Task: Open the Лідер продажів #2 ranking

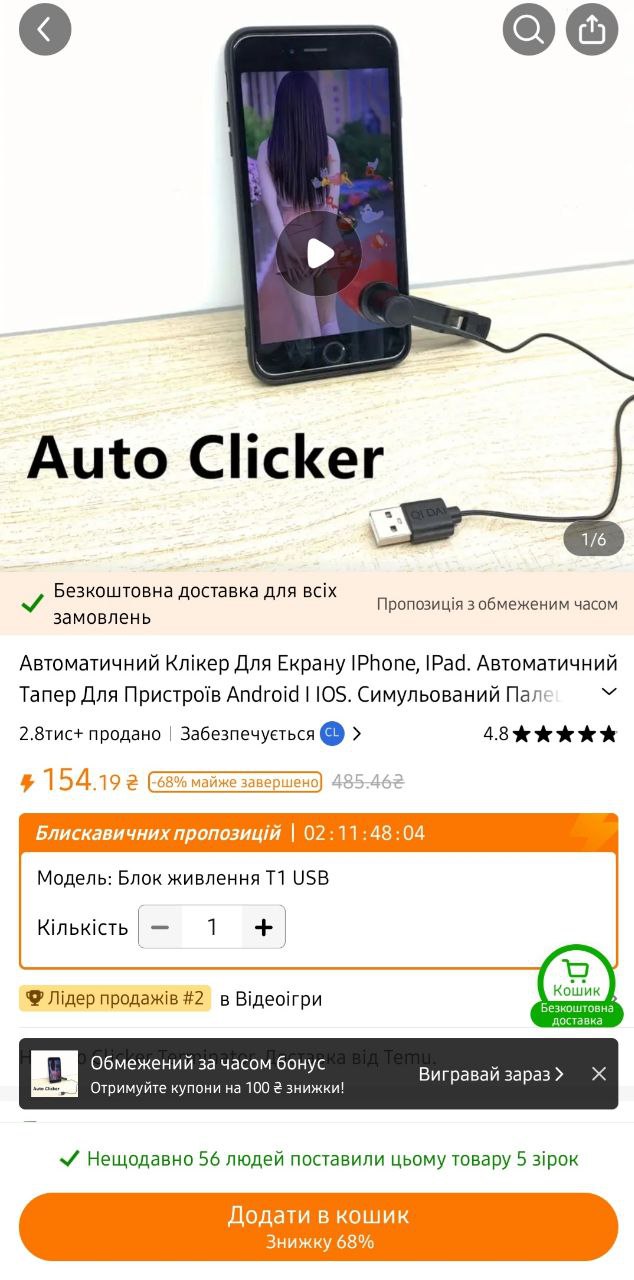Action: (x=115, y=998)
